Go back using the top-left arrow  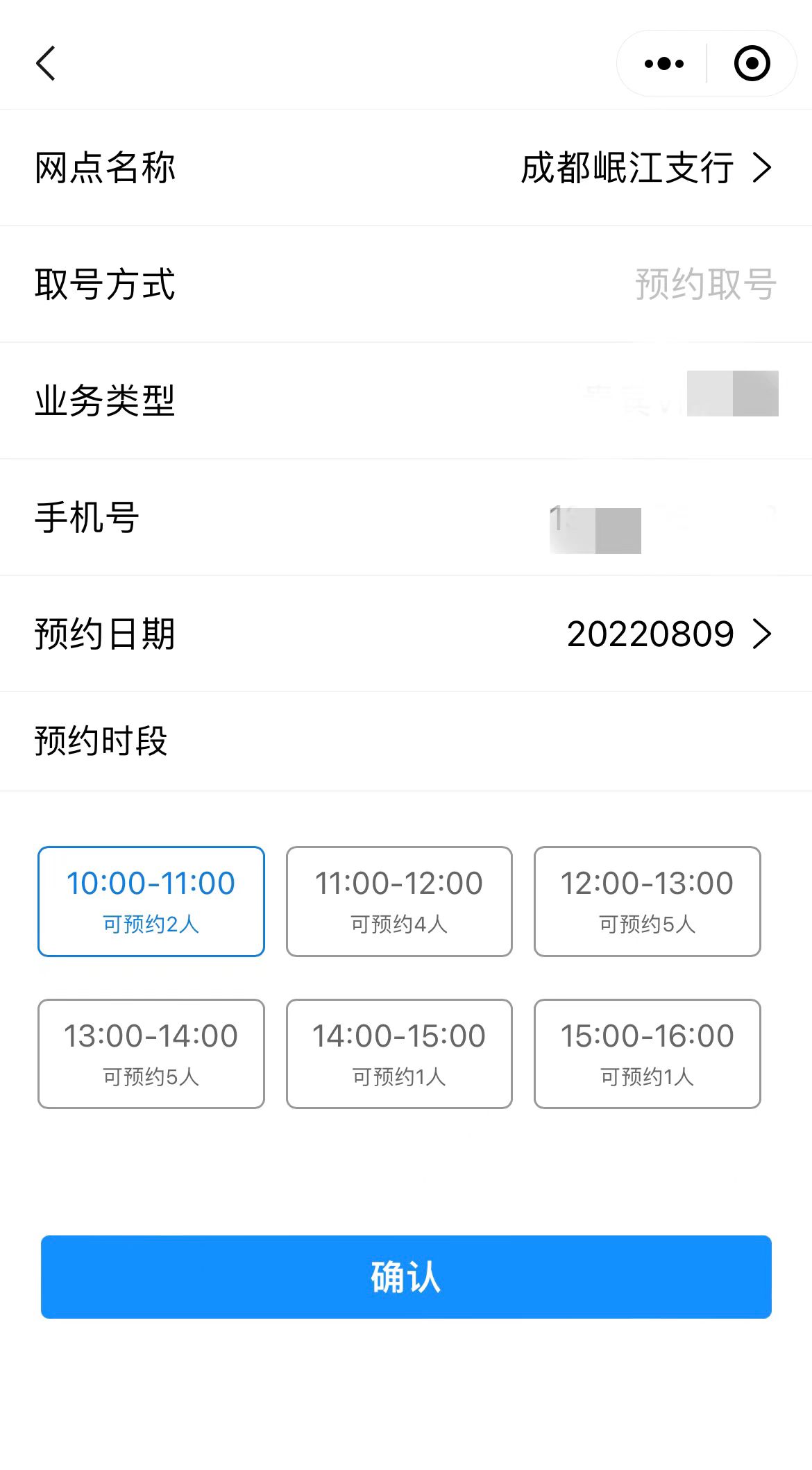tap(46, 64)
